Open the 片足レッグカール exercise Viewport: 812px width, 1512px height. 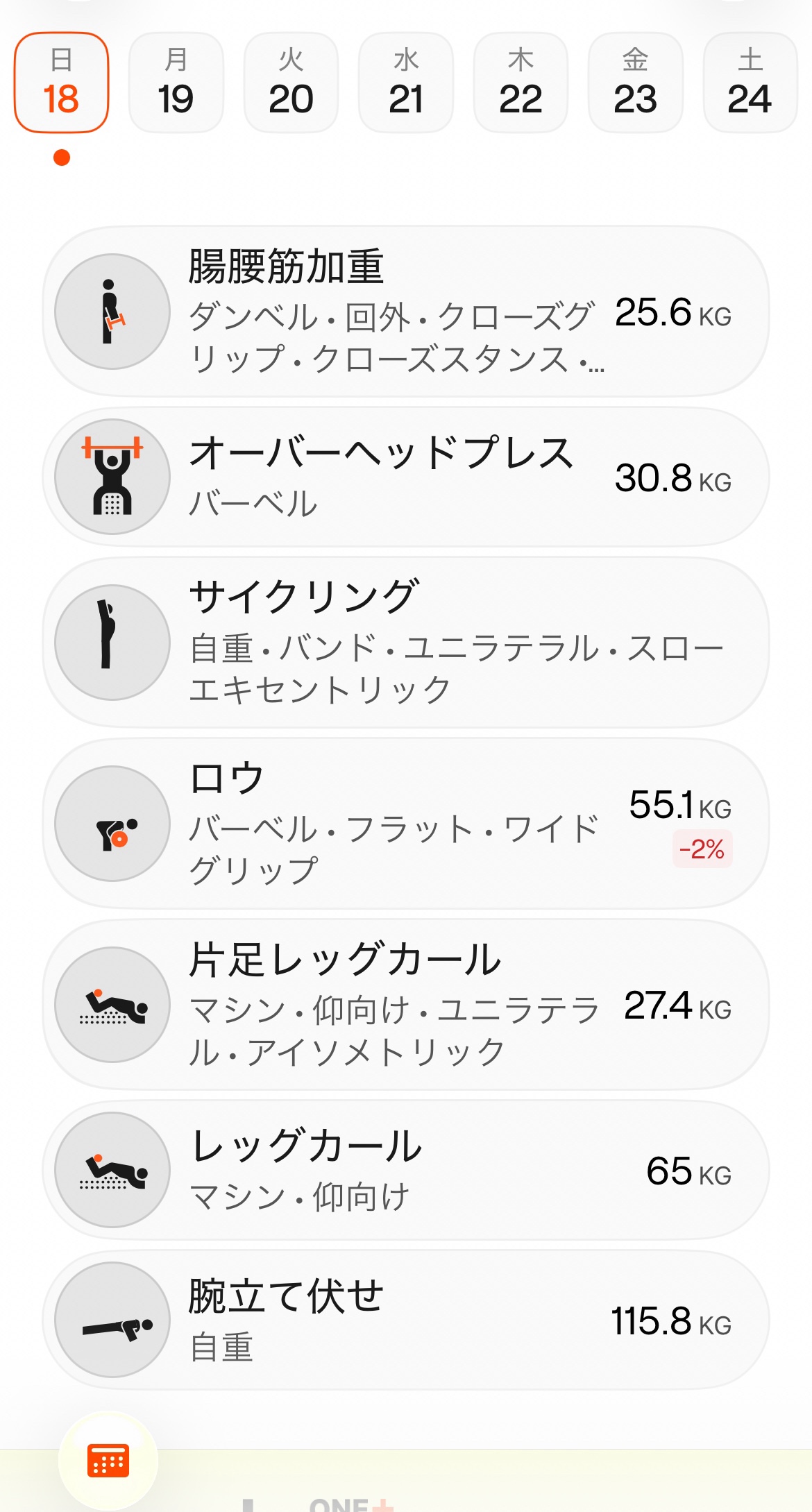(x=406, y=1005)
